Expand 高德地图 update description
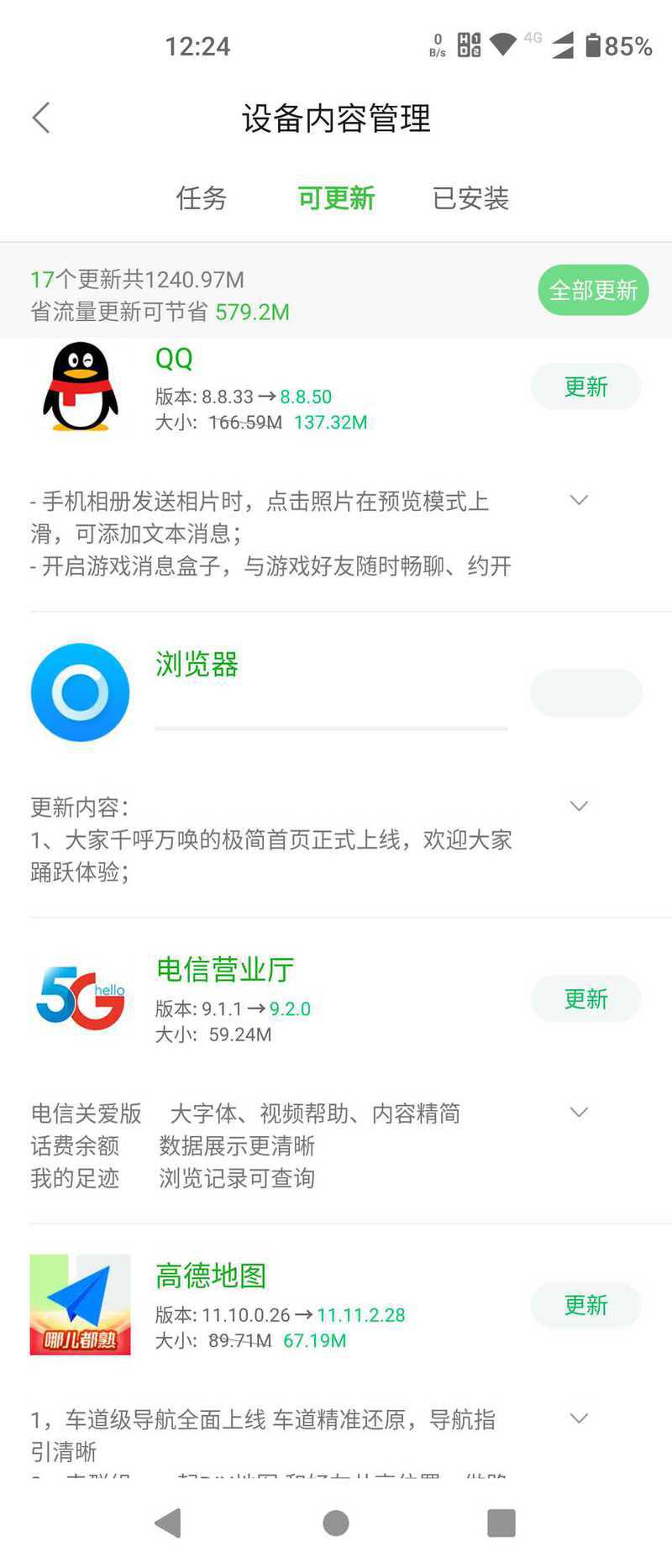Viewport: 672px width, 1568px height. click(x=579, y=1418)
